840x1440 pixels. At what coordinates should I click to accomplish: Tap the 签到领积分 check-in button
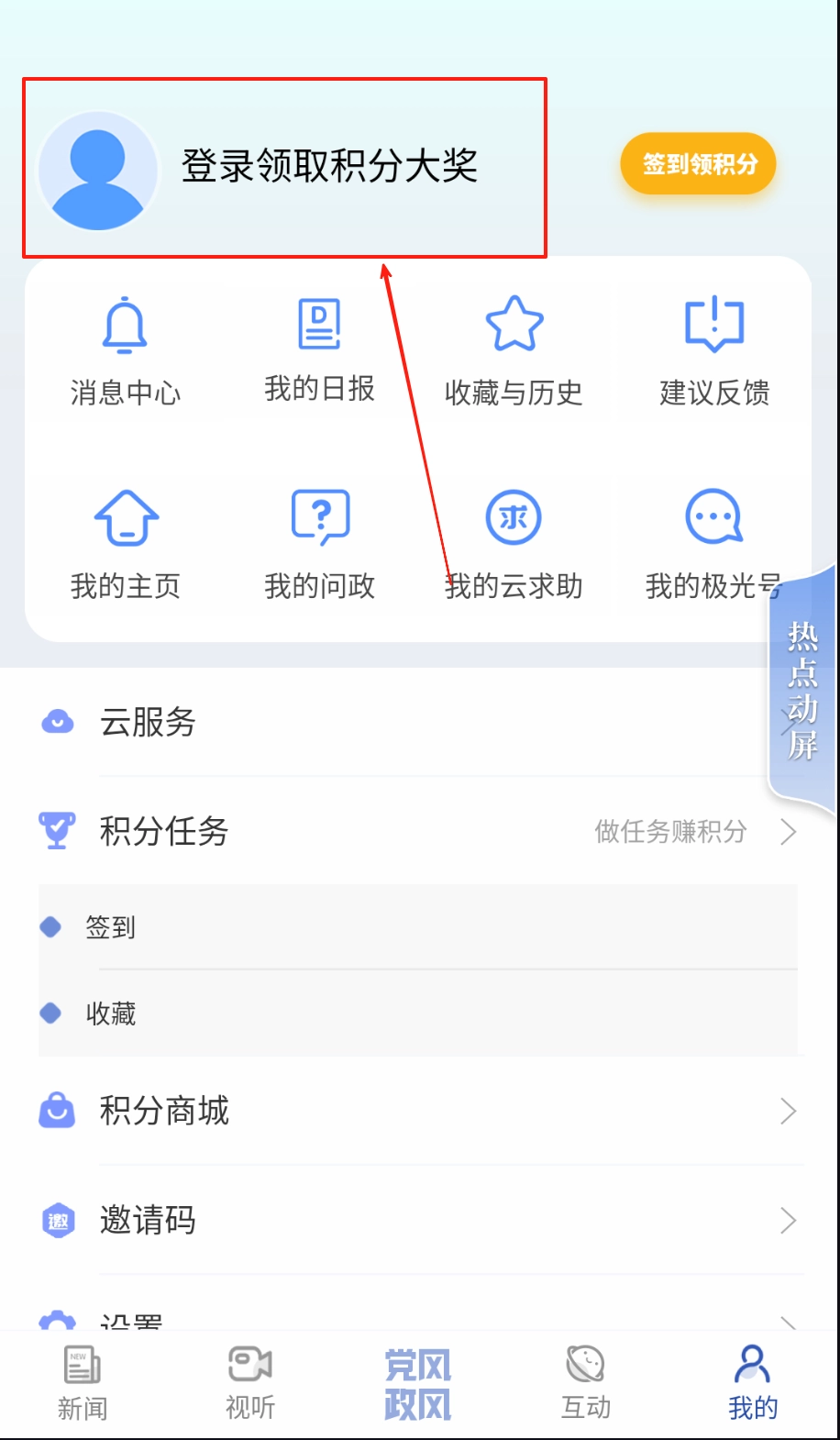pyautogui.click(x=699, y=164)
